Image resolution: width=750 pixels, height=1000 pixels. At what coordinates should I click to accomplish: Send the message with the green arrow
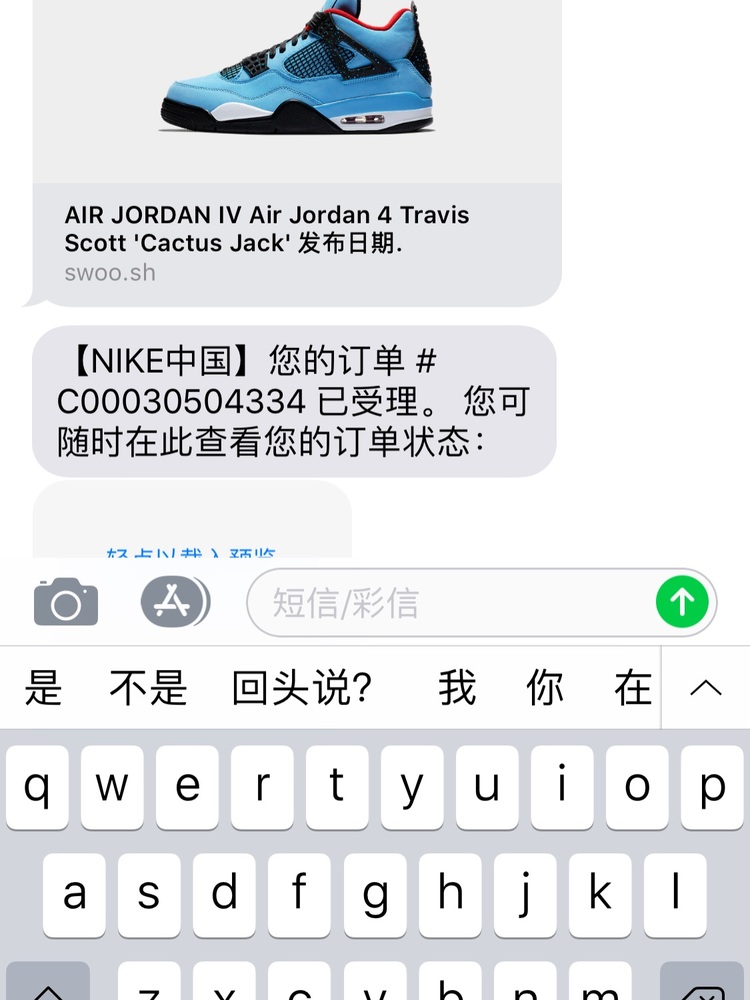click(682, 602)
